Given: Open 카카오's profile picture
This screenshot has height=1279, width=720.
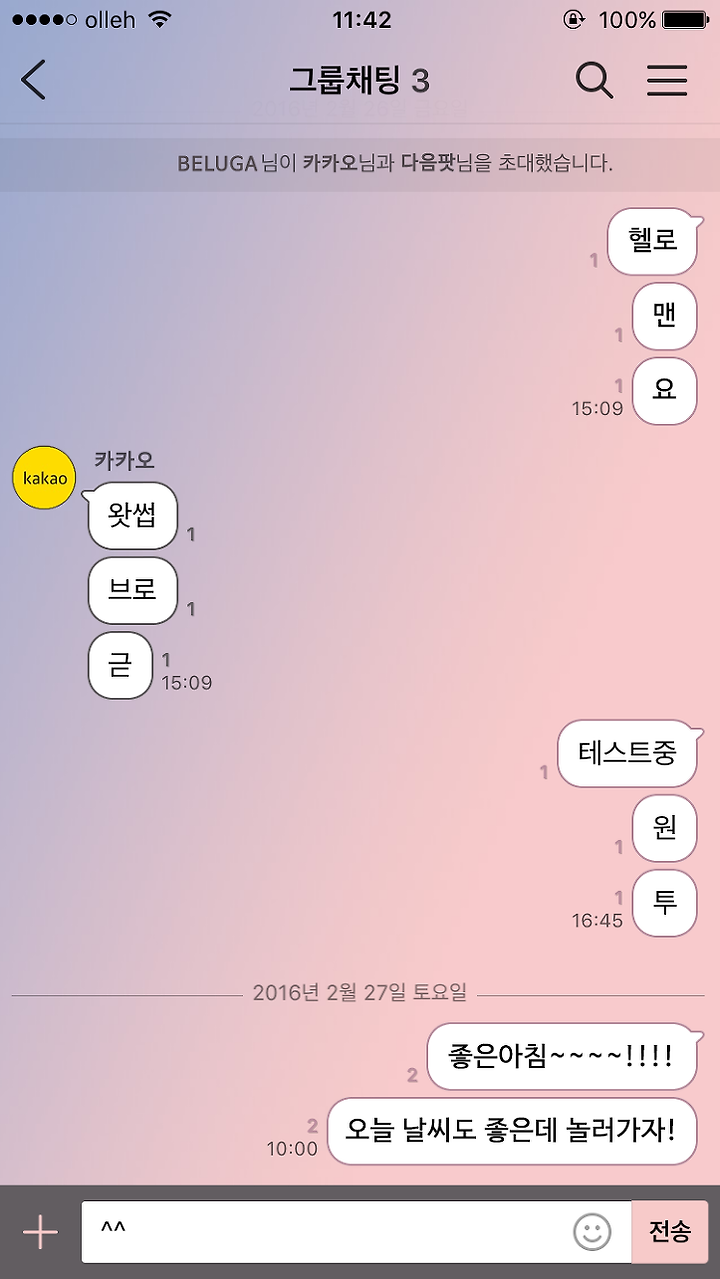Looking at the screenshot, I should [44, 478].
